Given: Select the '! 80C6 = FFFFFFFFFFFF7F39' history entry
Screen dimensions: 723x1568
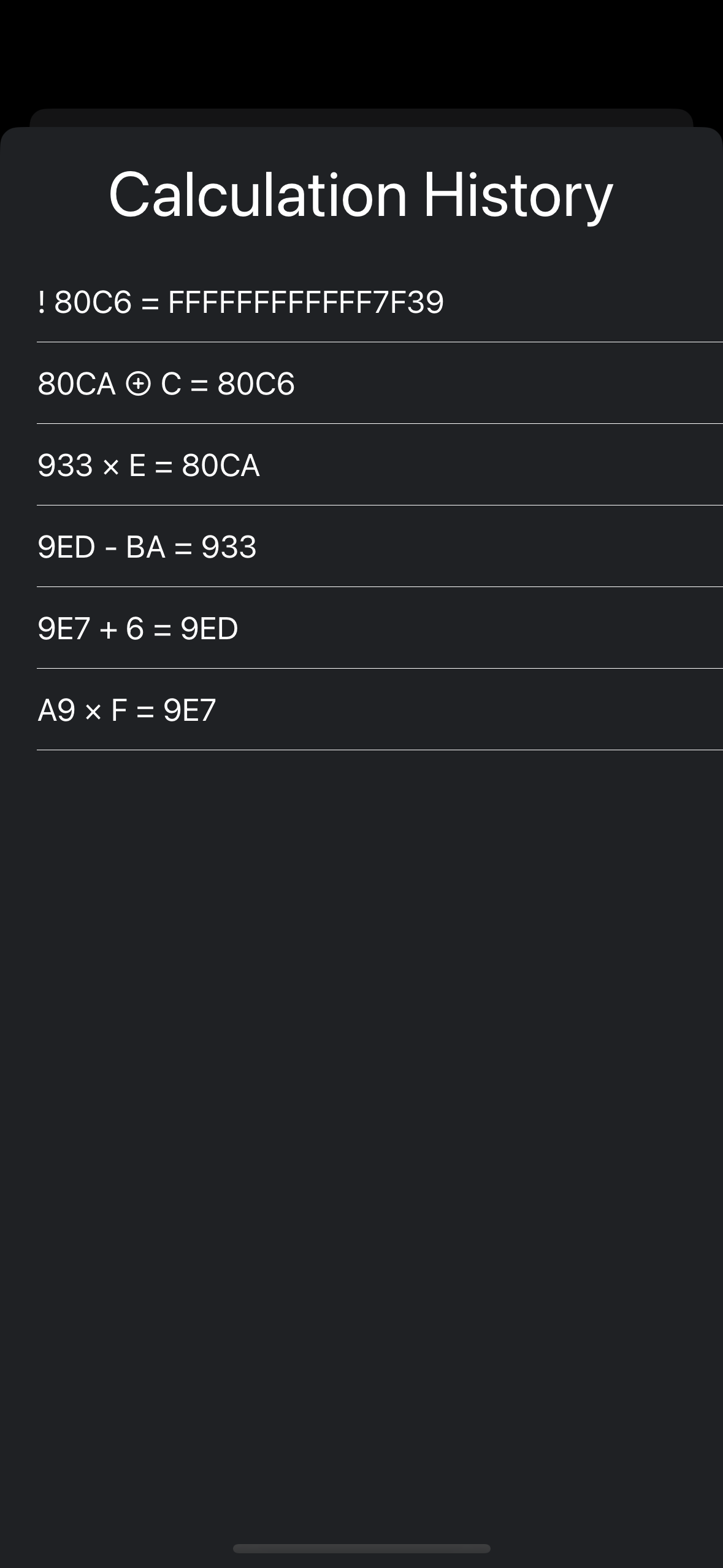Looking at the screenshot, I should 240,302.
